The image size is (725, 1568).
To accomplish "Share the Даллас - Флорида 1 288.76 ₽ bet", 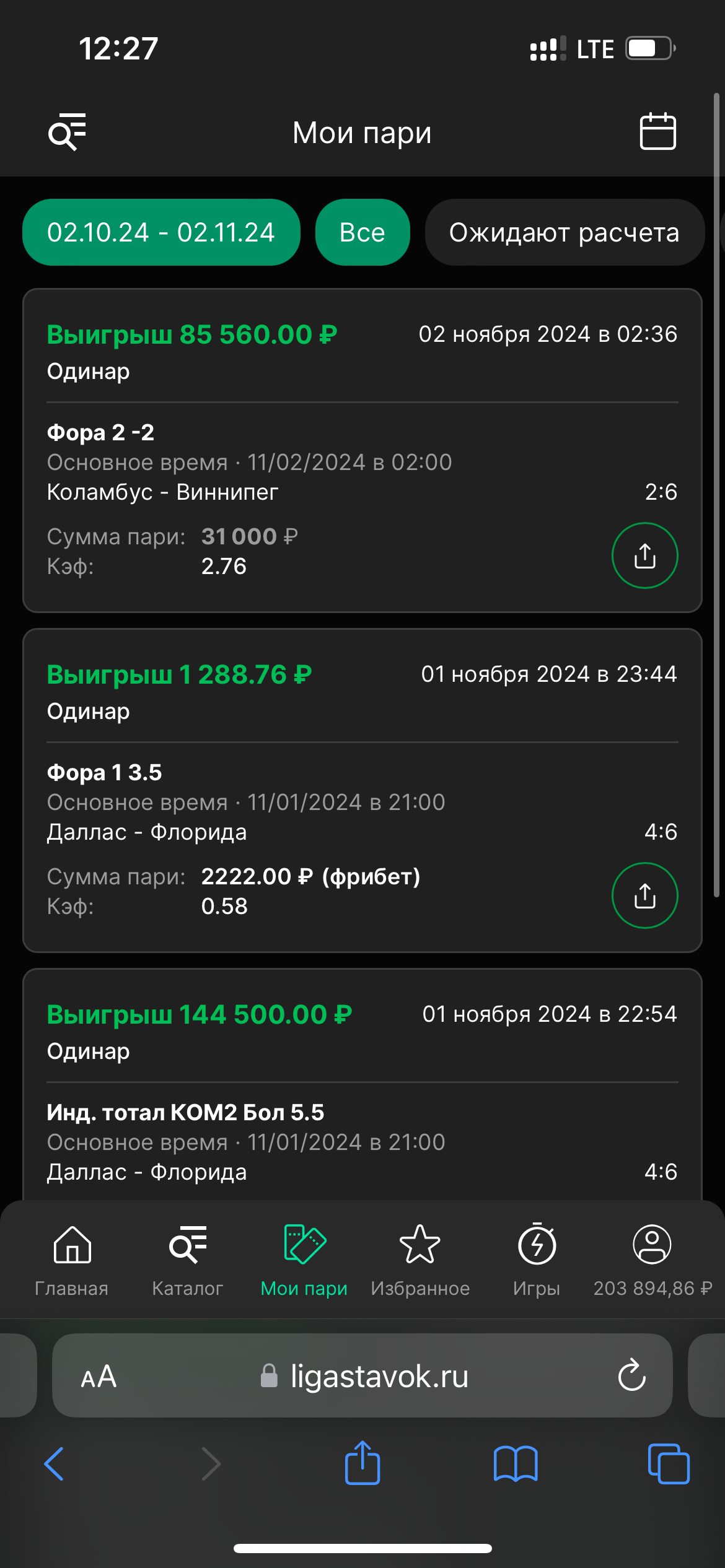I will [x=644, y=895].
